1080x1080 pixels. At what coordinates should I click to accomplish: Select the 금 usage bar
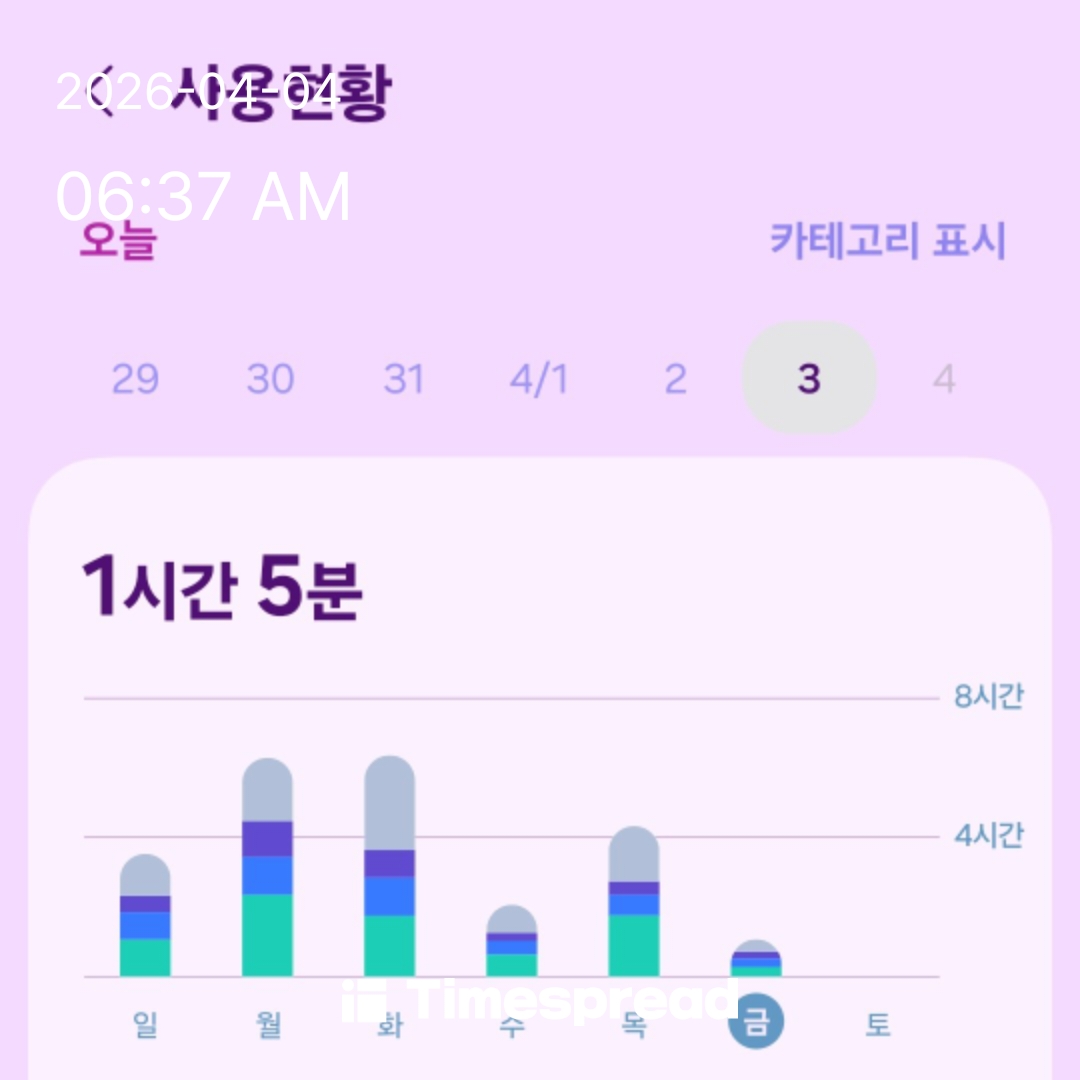pyautogui.click(x=756, y=959)
